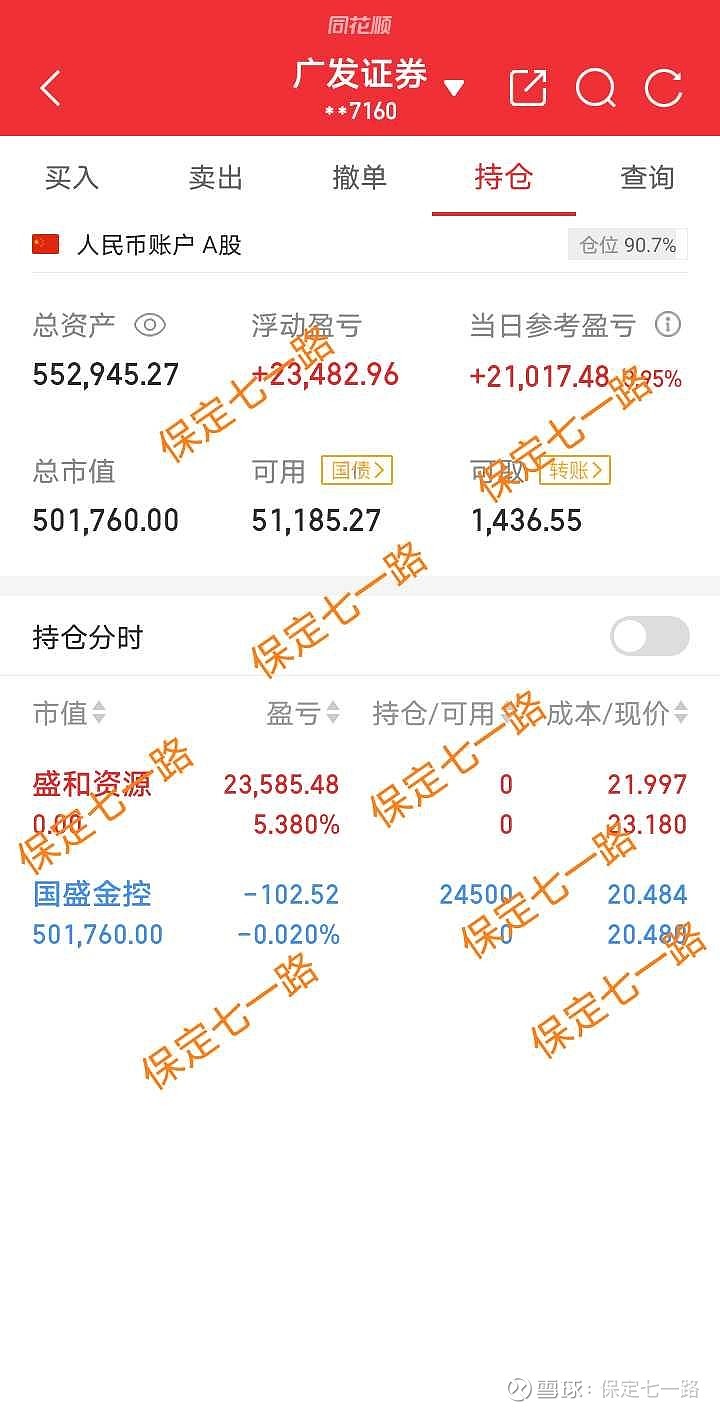
Task: Tap the info icon beside 当日参考盈亏
Action: click(666, 324)
